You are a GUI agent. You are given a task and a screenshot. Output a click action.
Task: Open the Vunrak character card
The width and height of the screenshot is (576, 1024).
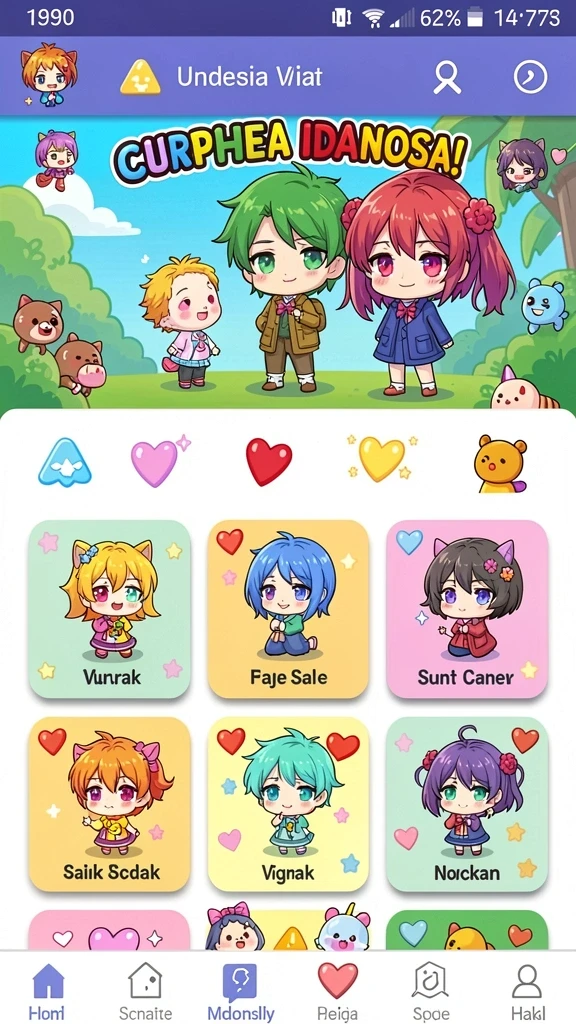click(x=109, y=609)
